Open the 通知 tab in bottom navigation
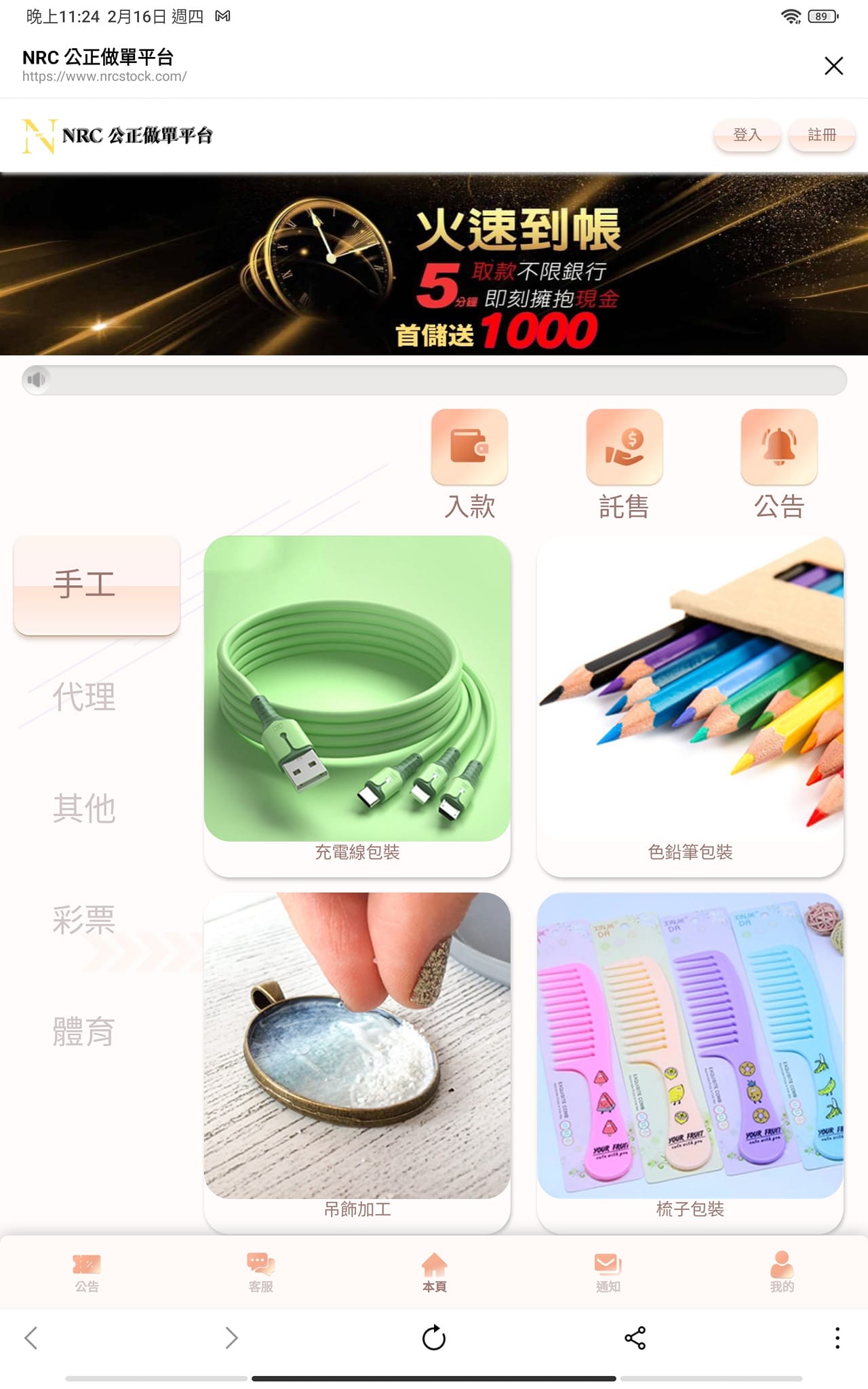The image size is (868, 1389). (x=608, y=1272)
